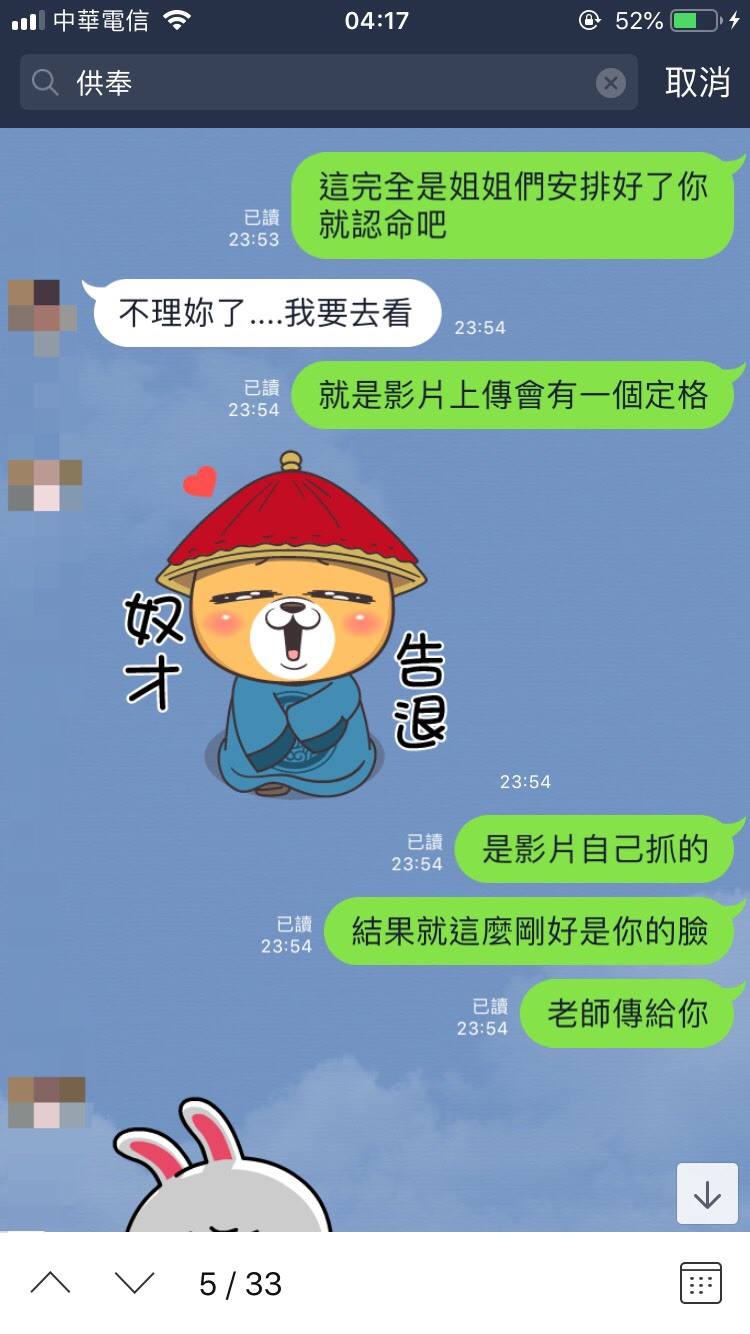Jump to the next search result

(134, 1283)
